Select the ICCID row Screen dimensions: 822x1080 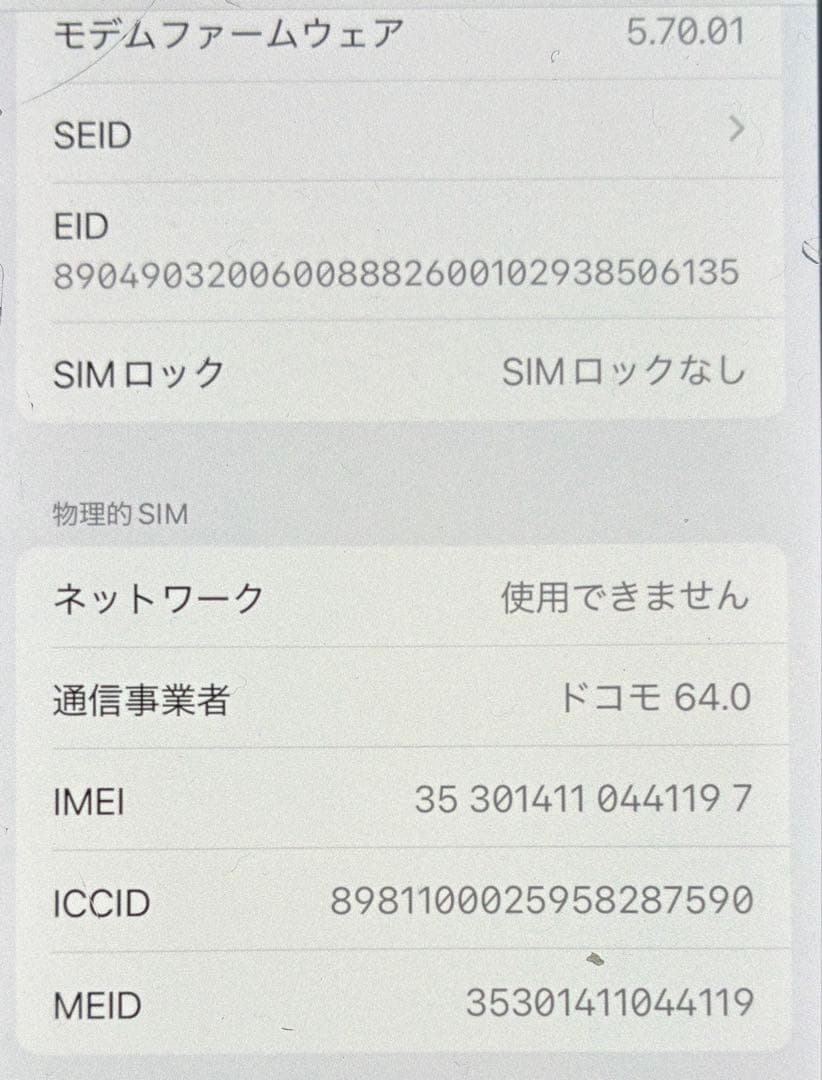click(x=400, y=902)
